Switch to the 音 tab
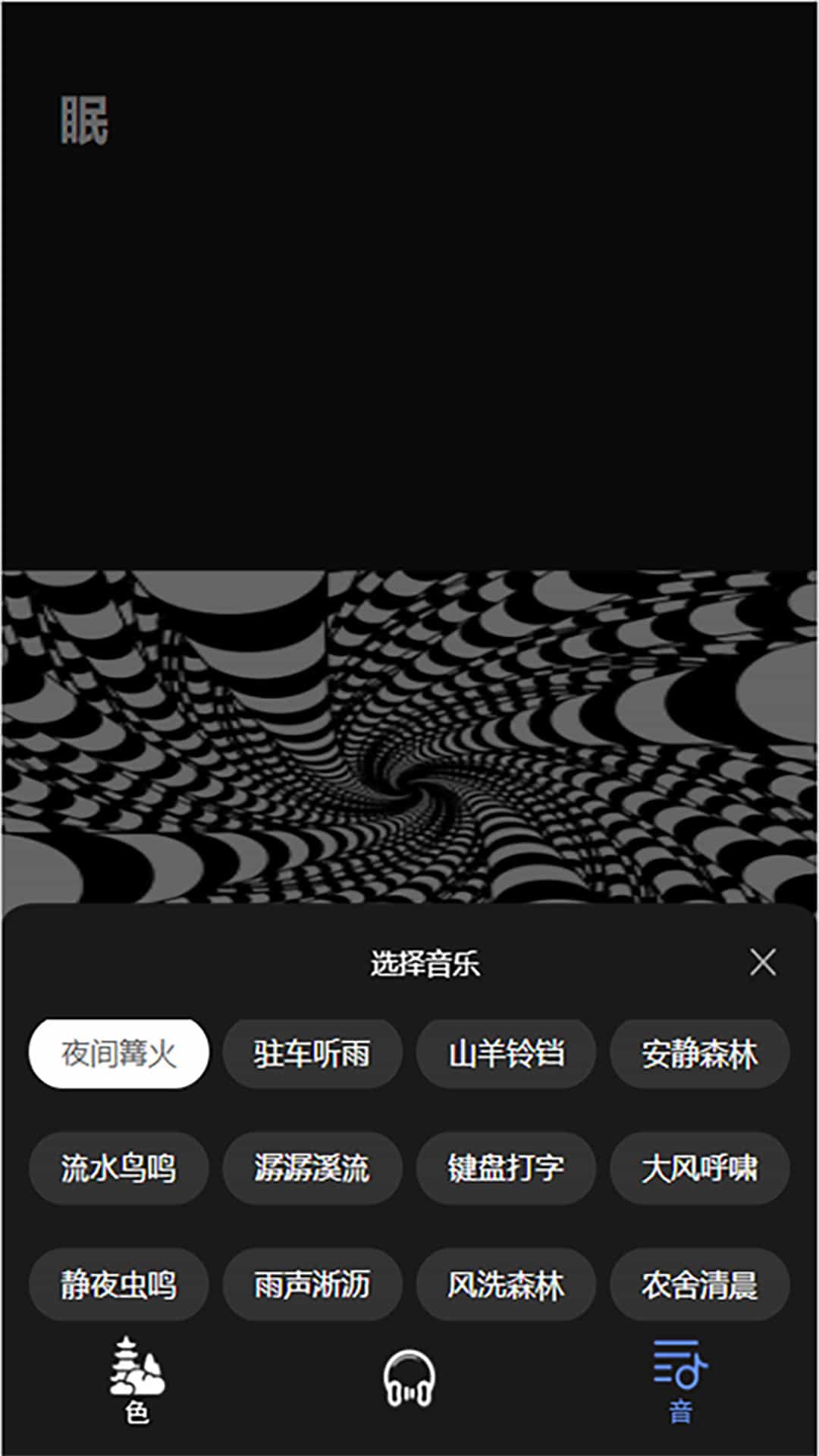 coord(680,1381)
